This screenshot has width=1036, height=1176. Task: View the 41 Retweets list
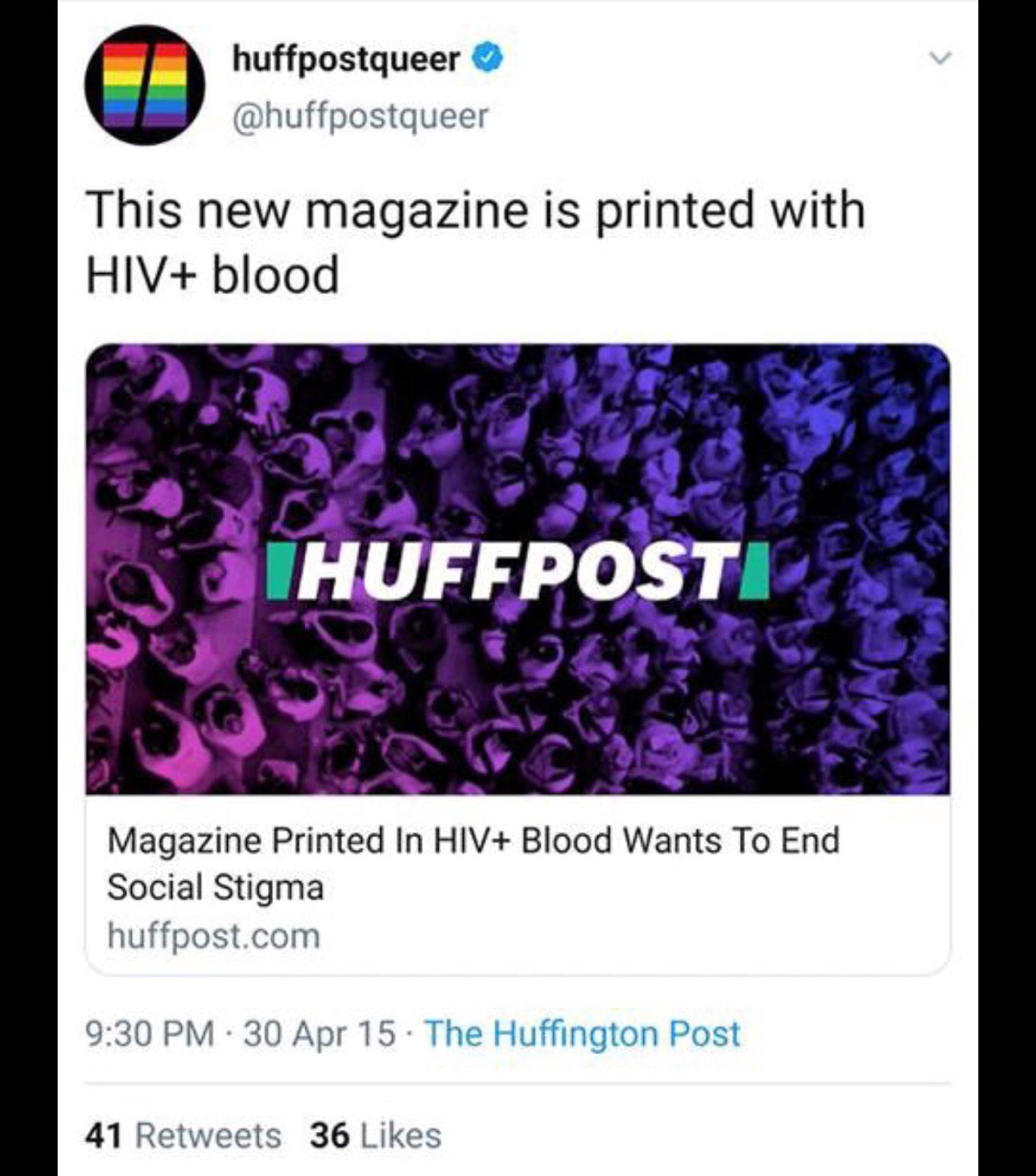click(x=183, y=1136)
